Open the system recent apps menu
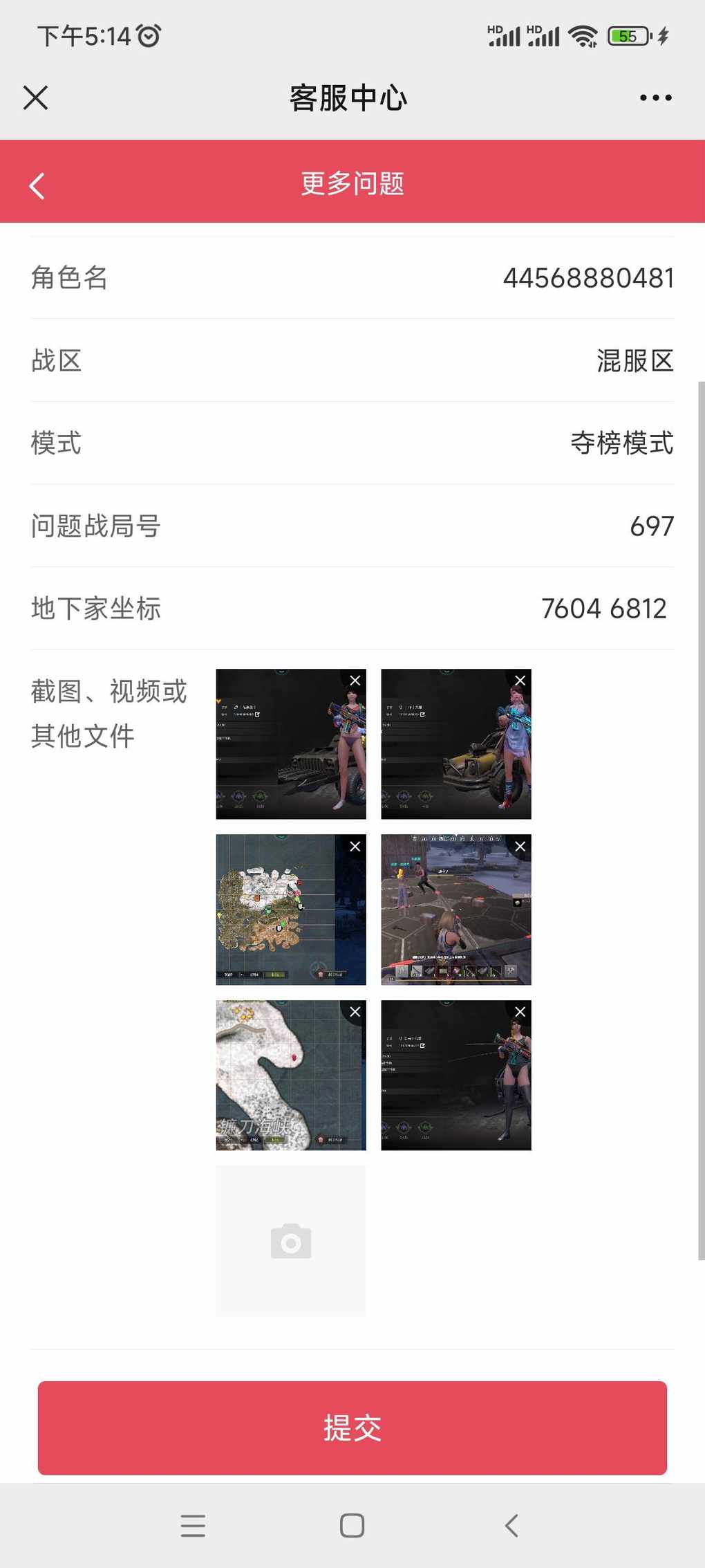 pos(193,1525)
